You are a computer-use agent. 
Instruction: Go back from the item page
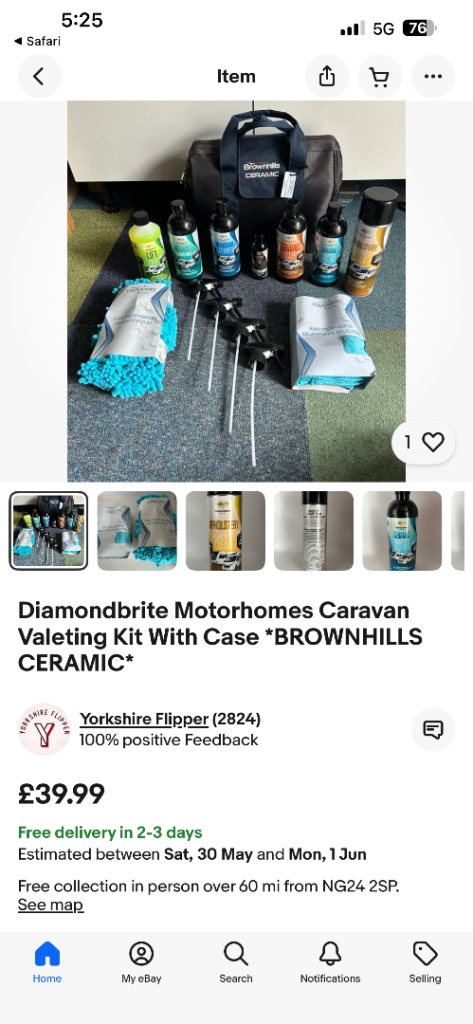39,76
